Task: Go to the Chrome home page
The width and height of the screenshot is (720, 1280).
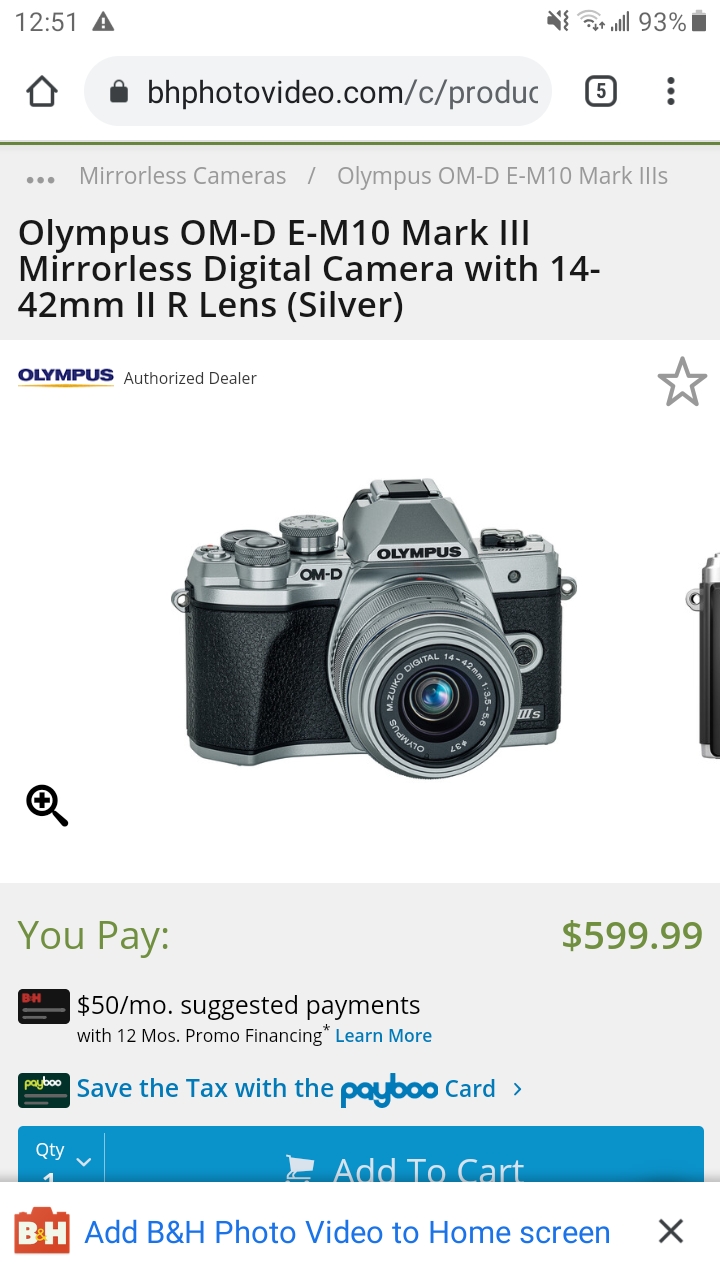Action: 42,92
